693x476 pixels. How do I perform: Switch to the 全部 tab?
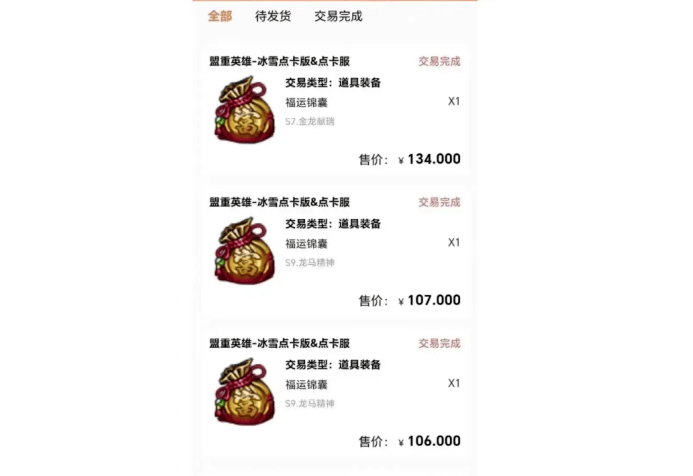click(220, 16)
